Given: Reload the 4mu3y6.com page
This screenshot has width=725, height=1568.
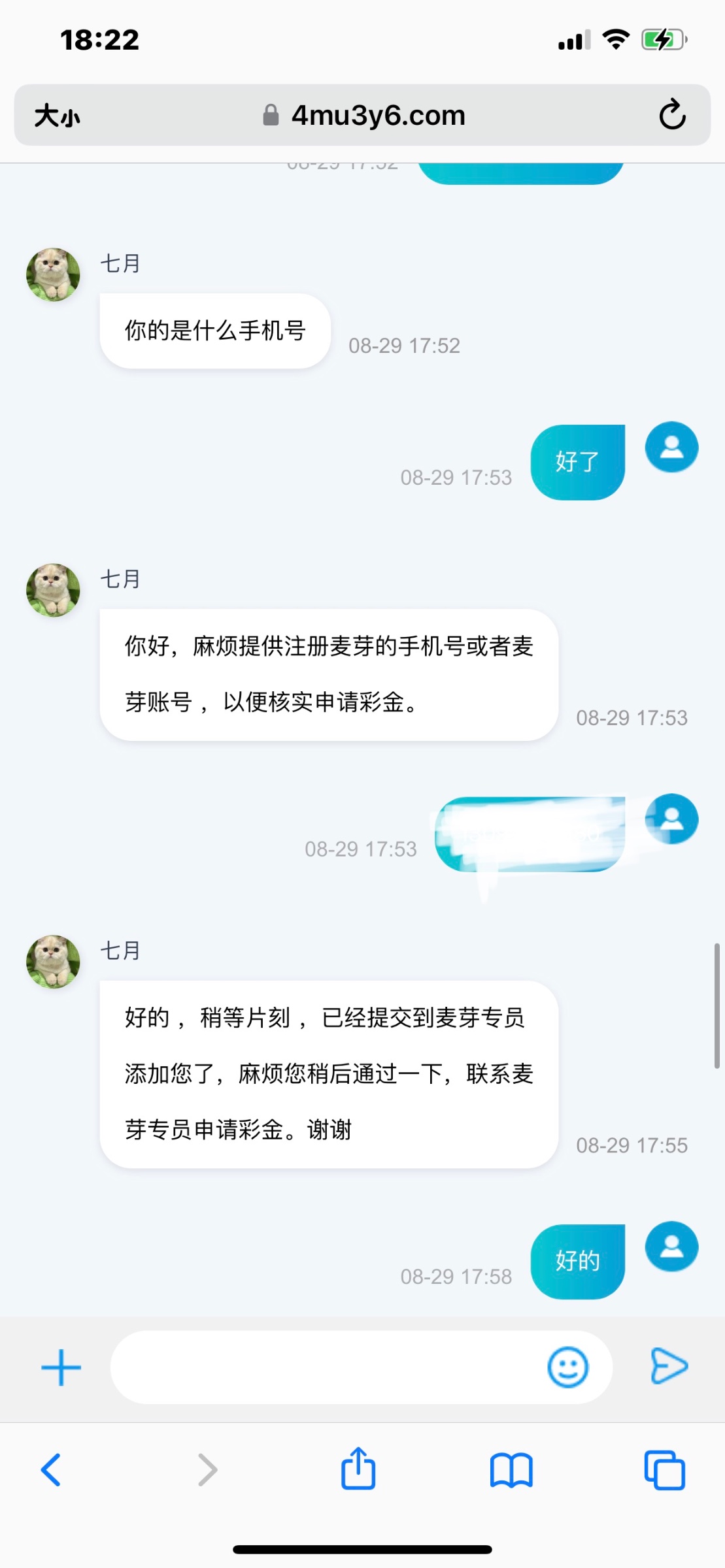Looking at the screenshot, I should coord(672,115).
